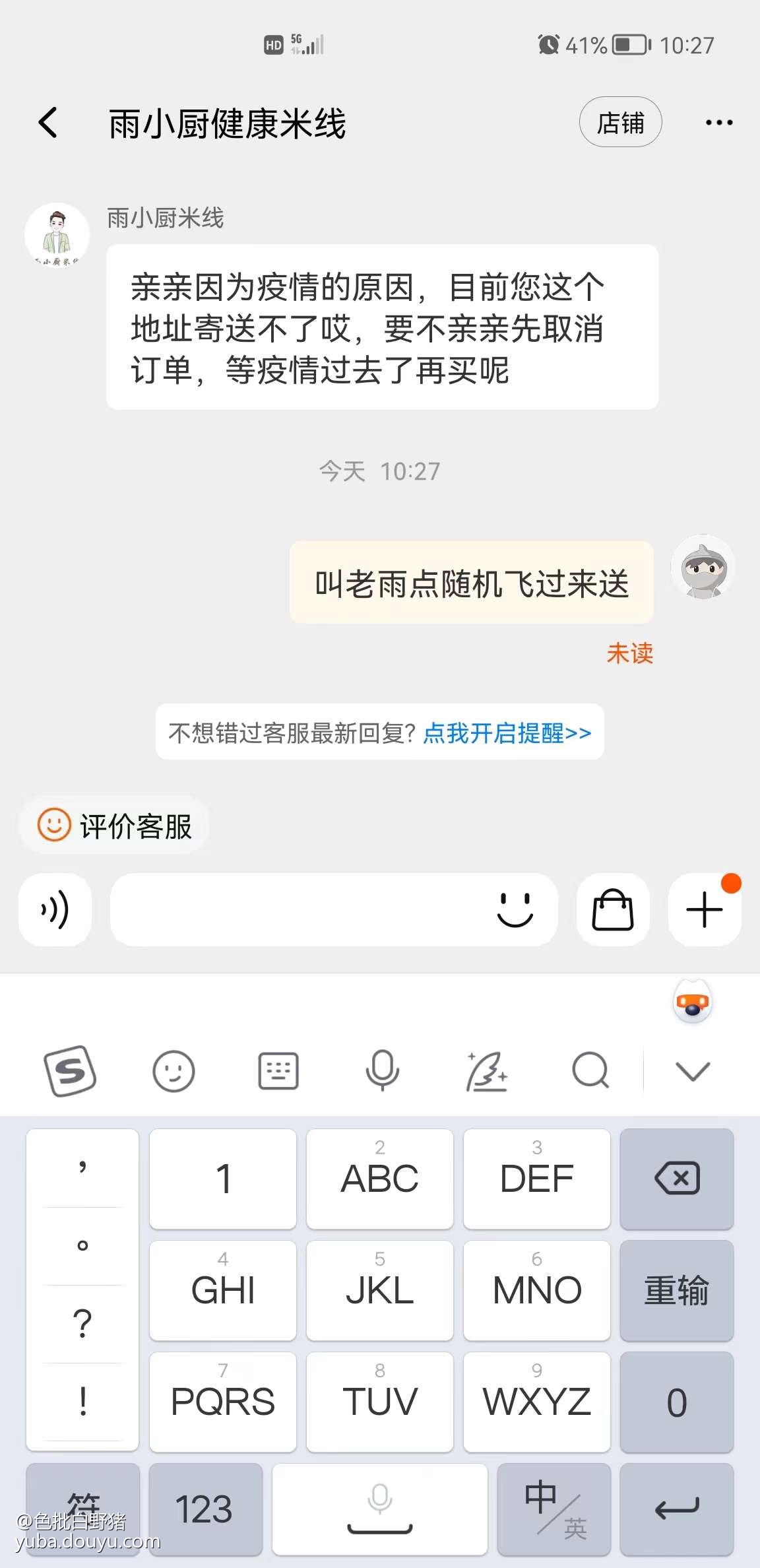760x1568 pixels.
Task: Tap 点我开启提醒 reminder link
Action: coord(507,733)
